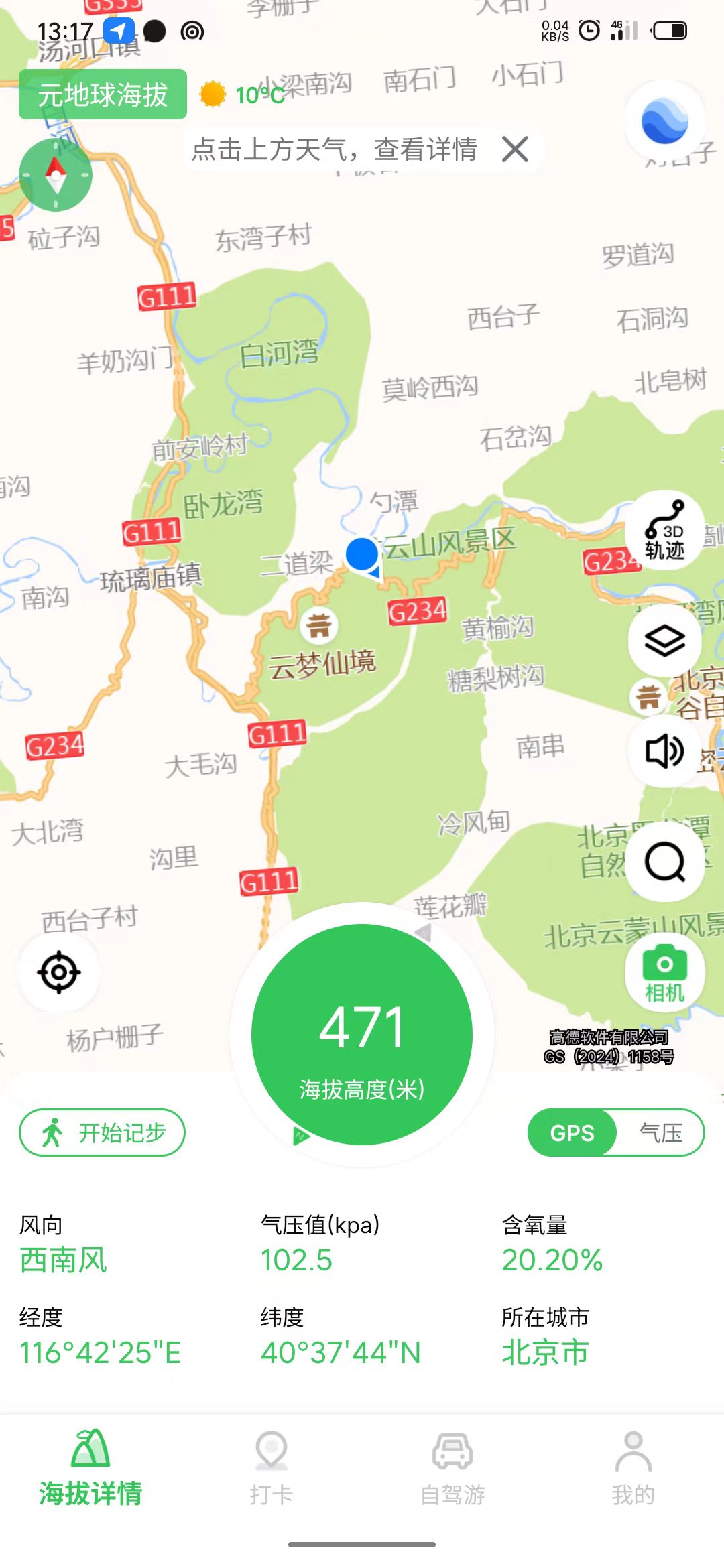Switch to the 打卡 tab
The width and height of the screenshot is (724, 1568).
tap(271, 1467)
